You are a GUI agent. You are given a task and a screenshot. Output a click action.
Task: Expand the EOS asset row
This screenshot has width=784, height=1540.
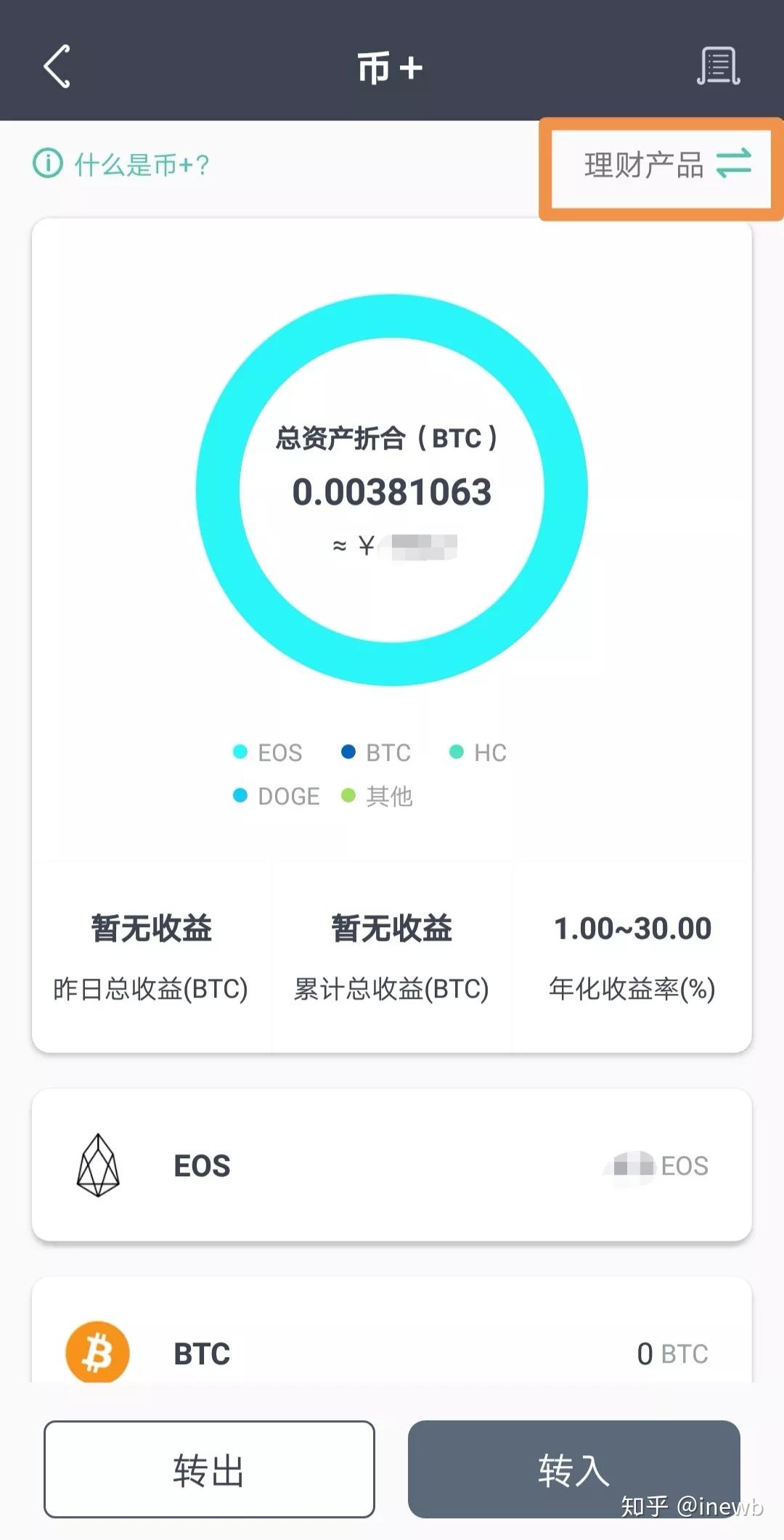tap(392, 1165)
